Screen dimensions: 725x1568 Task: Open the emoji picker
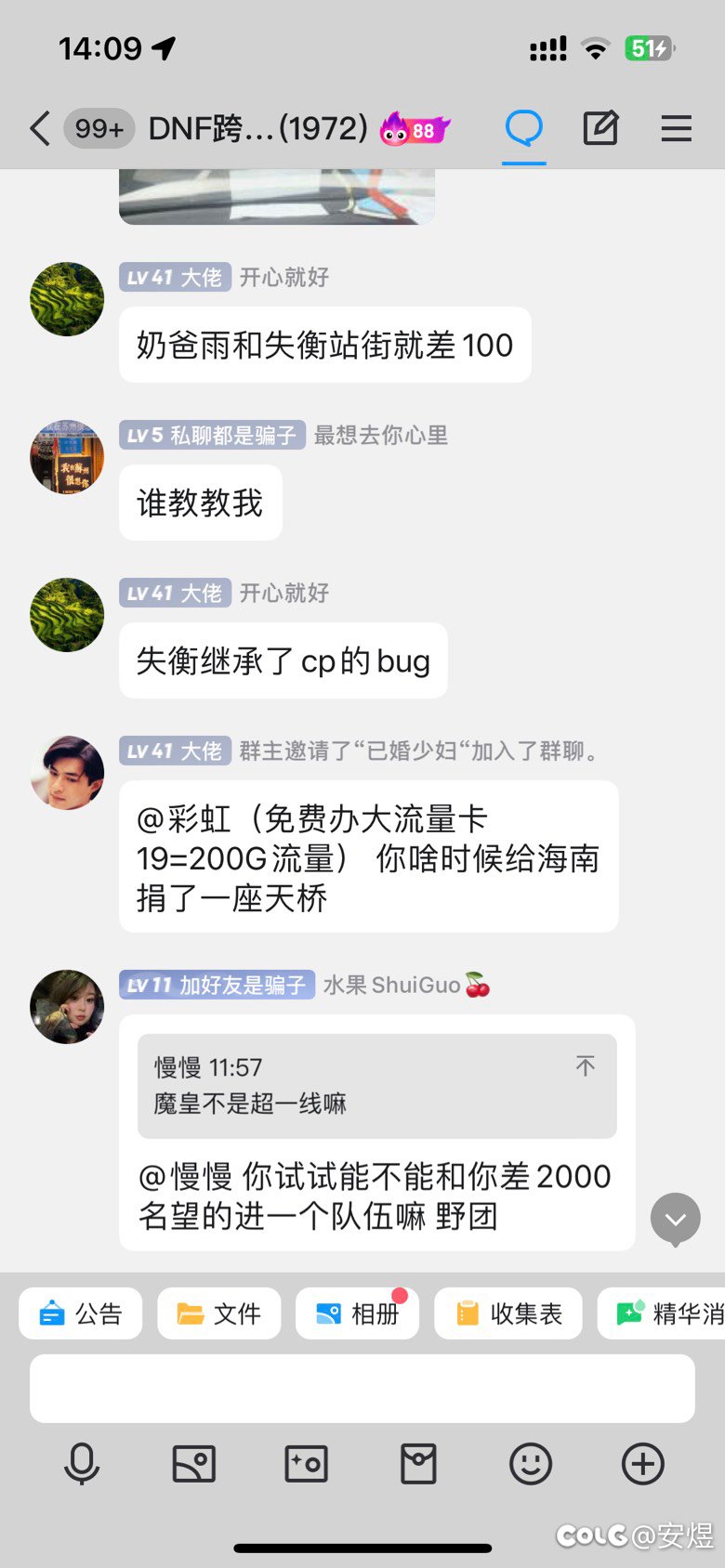[x=531, y=1465]
